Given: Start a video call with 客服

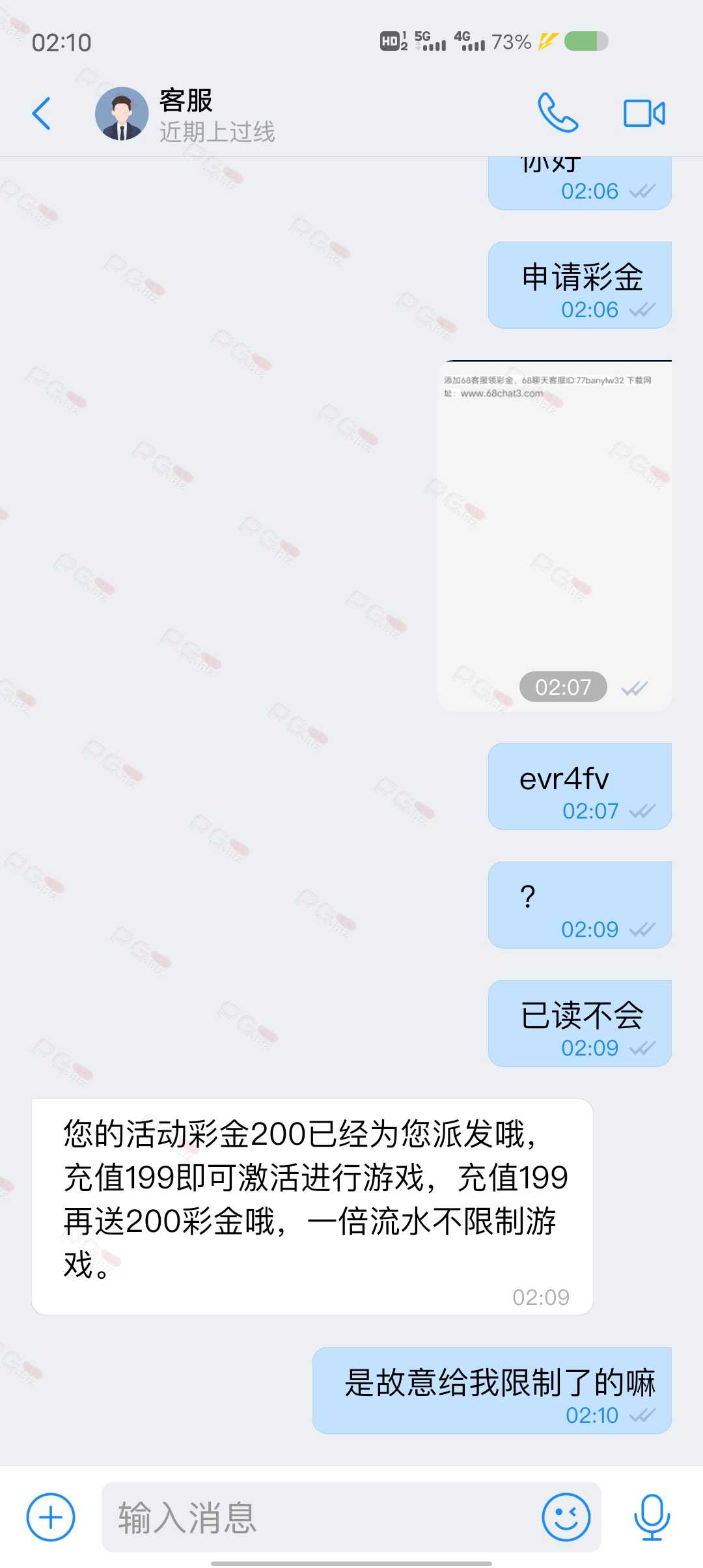Looking at the screenshot, I should (x=644, y=113).
